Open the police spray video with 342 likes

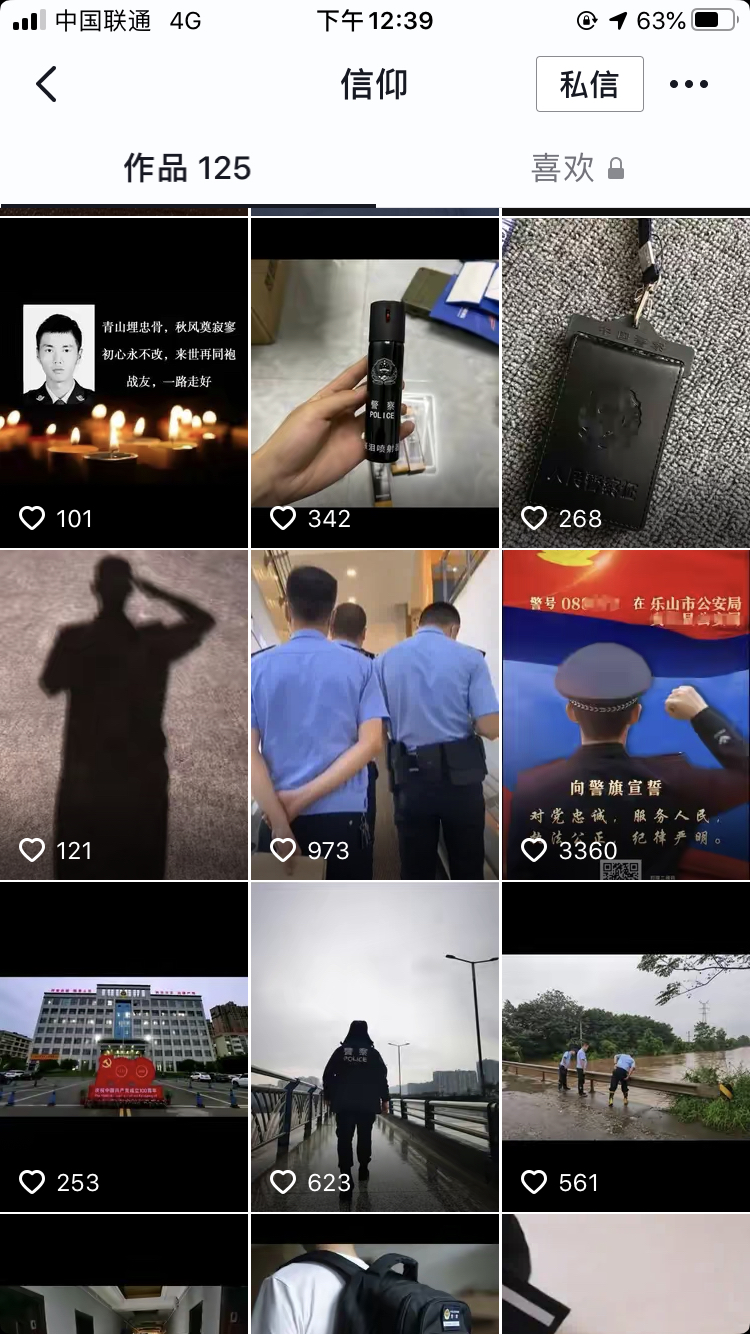click(375, 382)
